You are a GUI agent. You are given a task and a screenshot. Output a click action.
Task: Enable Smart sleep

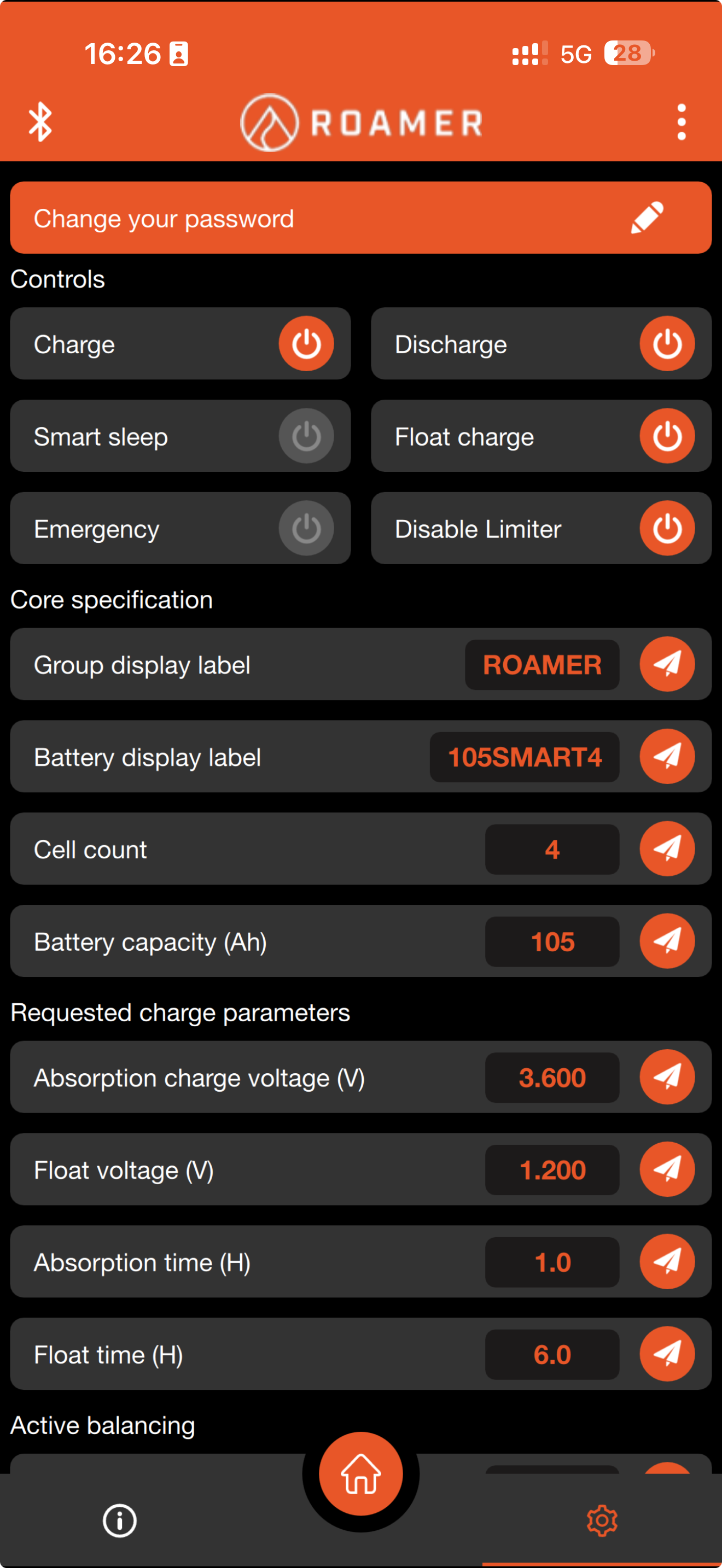coord(306,436)
